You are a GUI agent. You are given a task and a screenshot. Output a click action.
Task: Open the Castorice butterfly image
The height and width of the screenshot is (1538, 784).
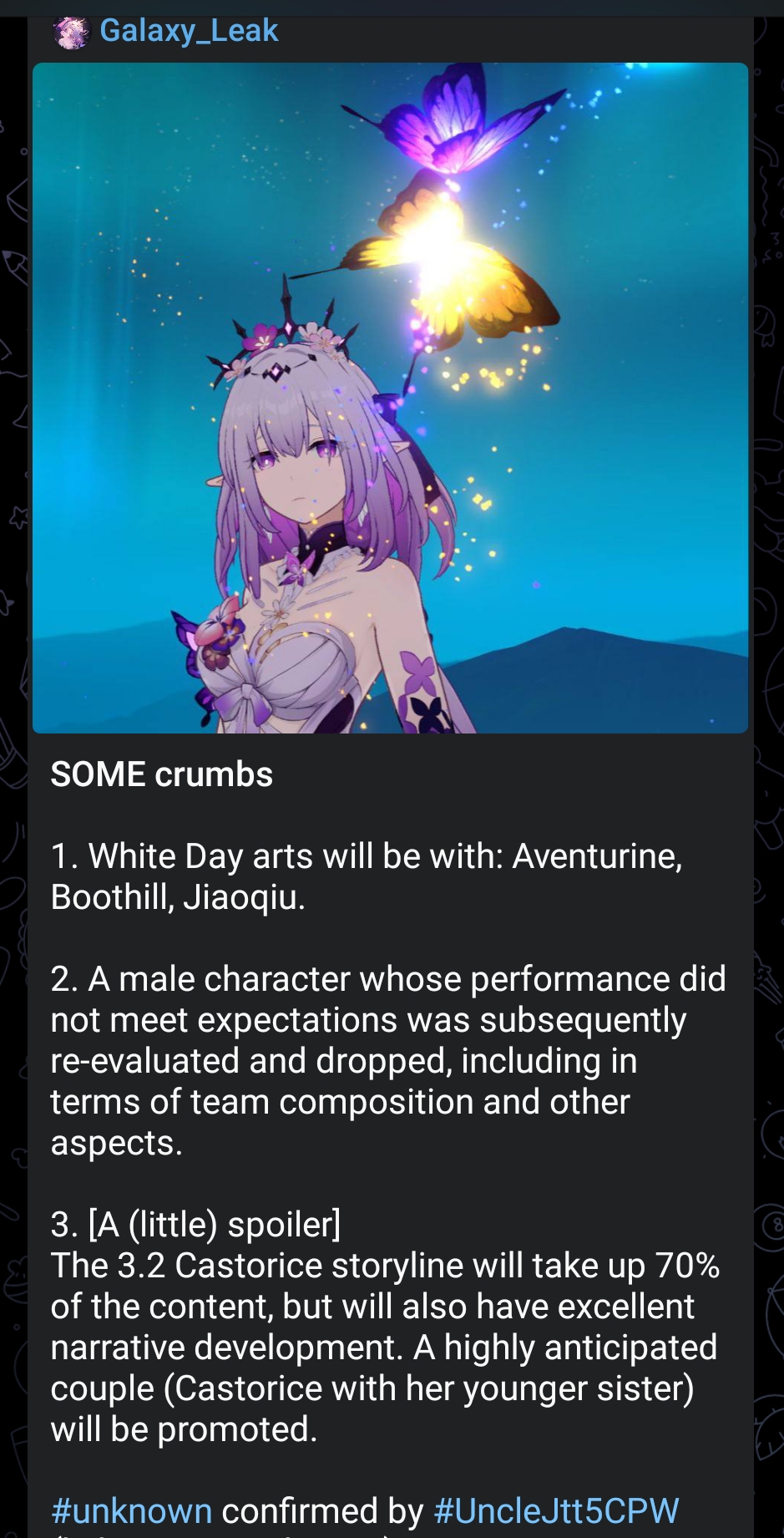(390, 398)
